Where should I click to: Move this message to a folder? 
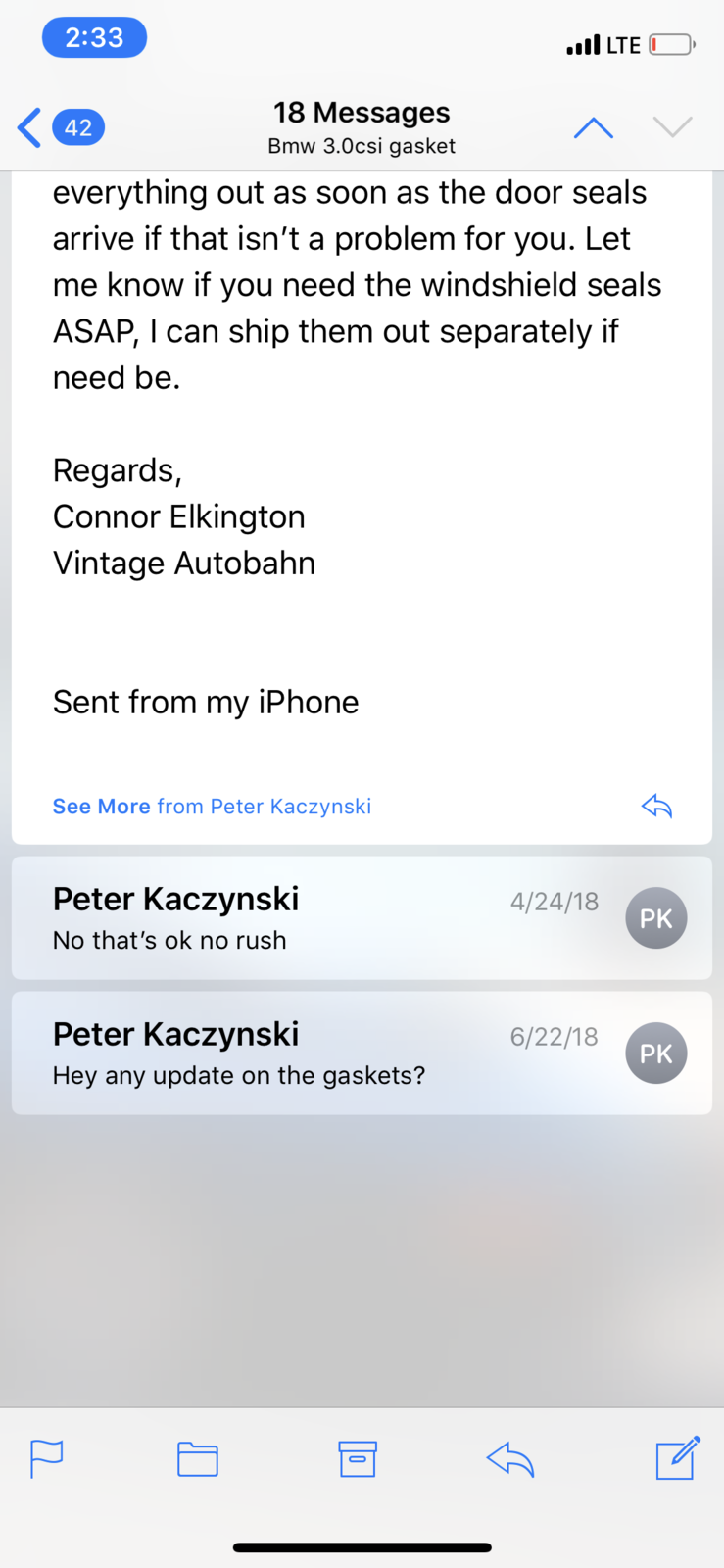[198, 1458]
